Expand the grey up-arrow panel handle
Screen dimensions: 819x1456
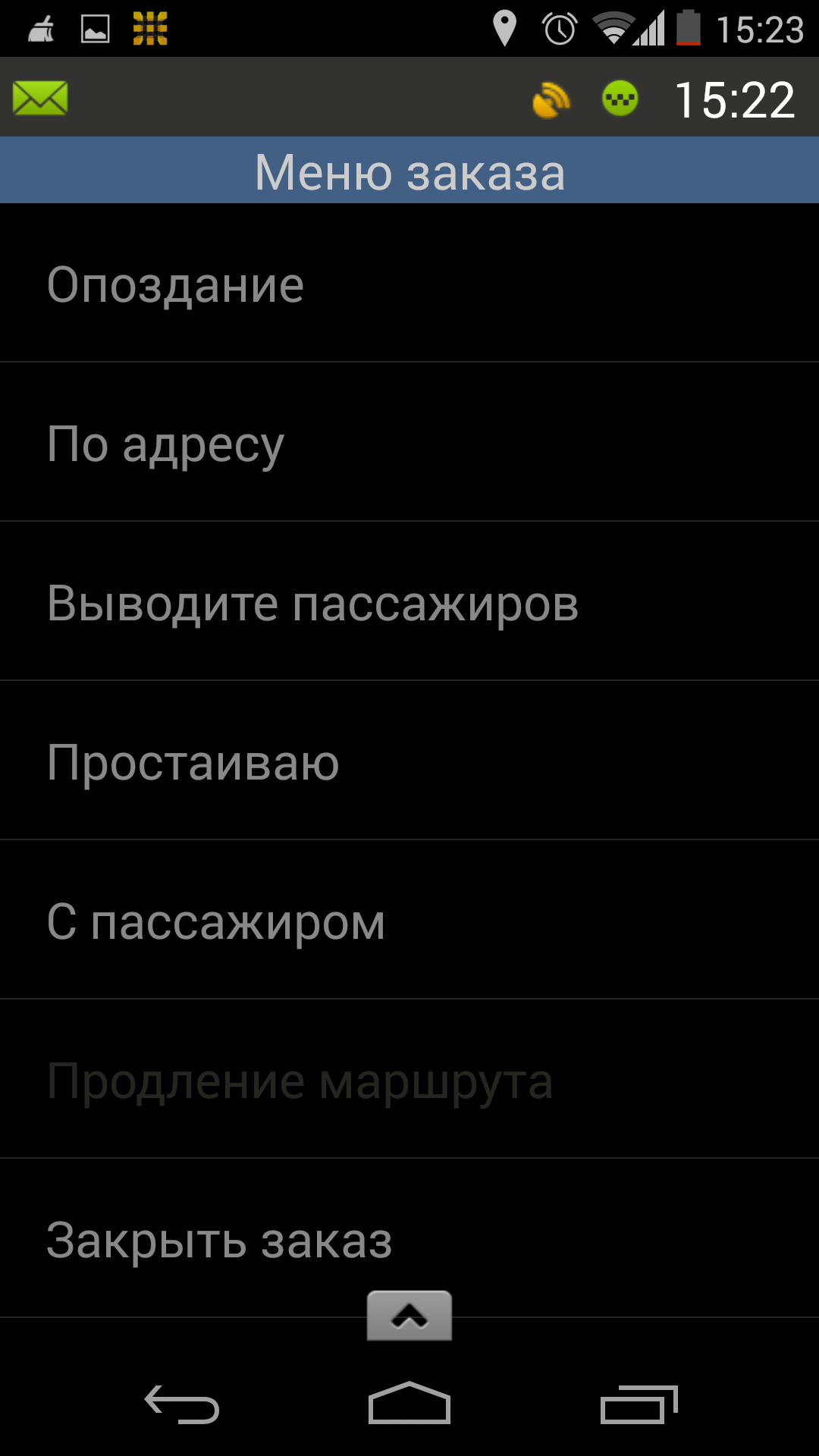(409, 1316)
